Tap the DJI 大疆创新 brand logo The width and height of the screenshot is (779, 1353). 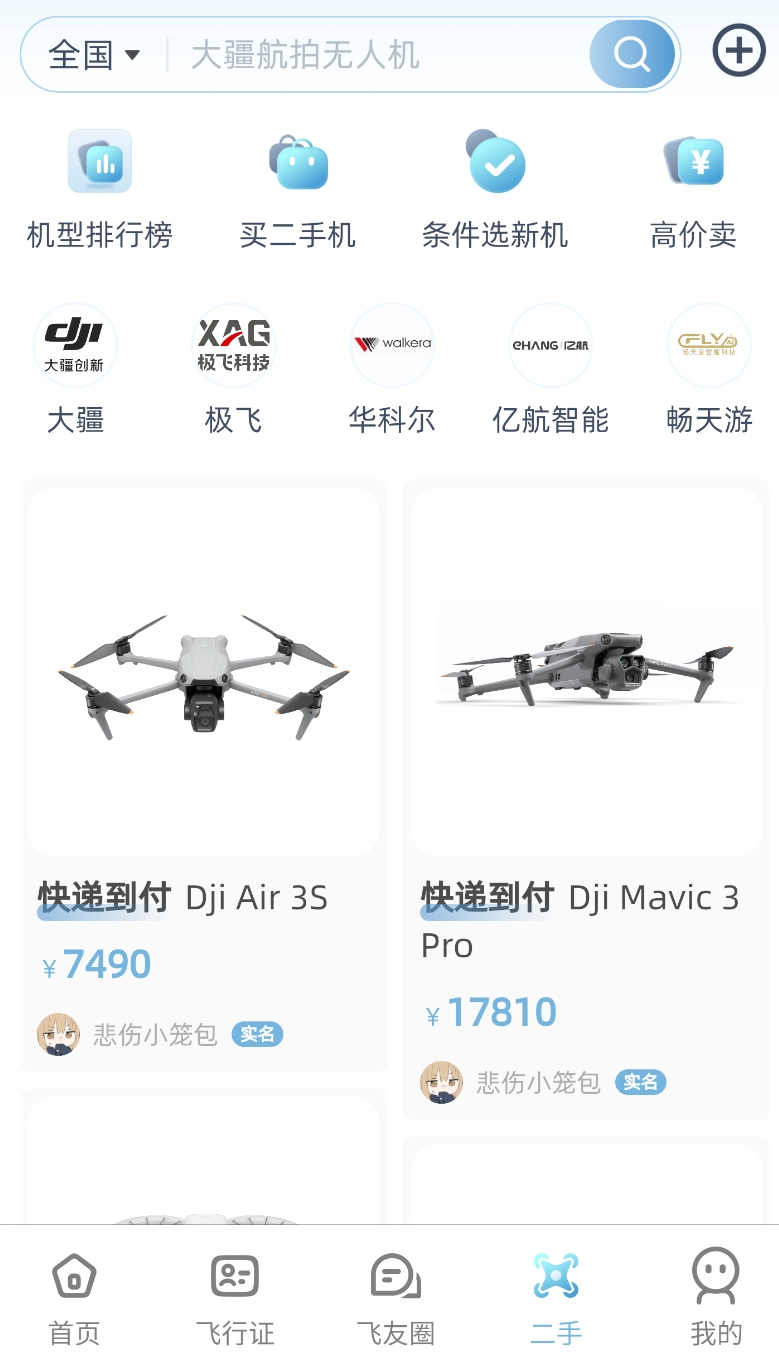(x=75, y=345)
